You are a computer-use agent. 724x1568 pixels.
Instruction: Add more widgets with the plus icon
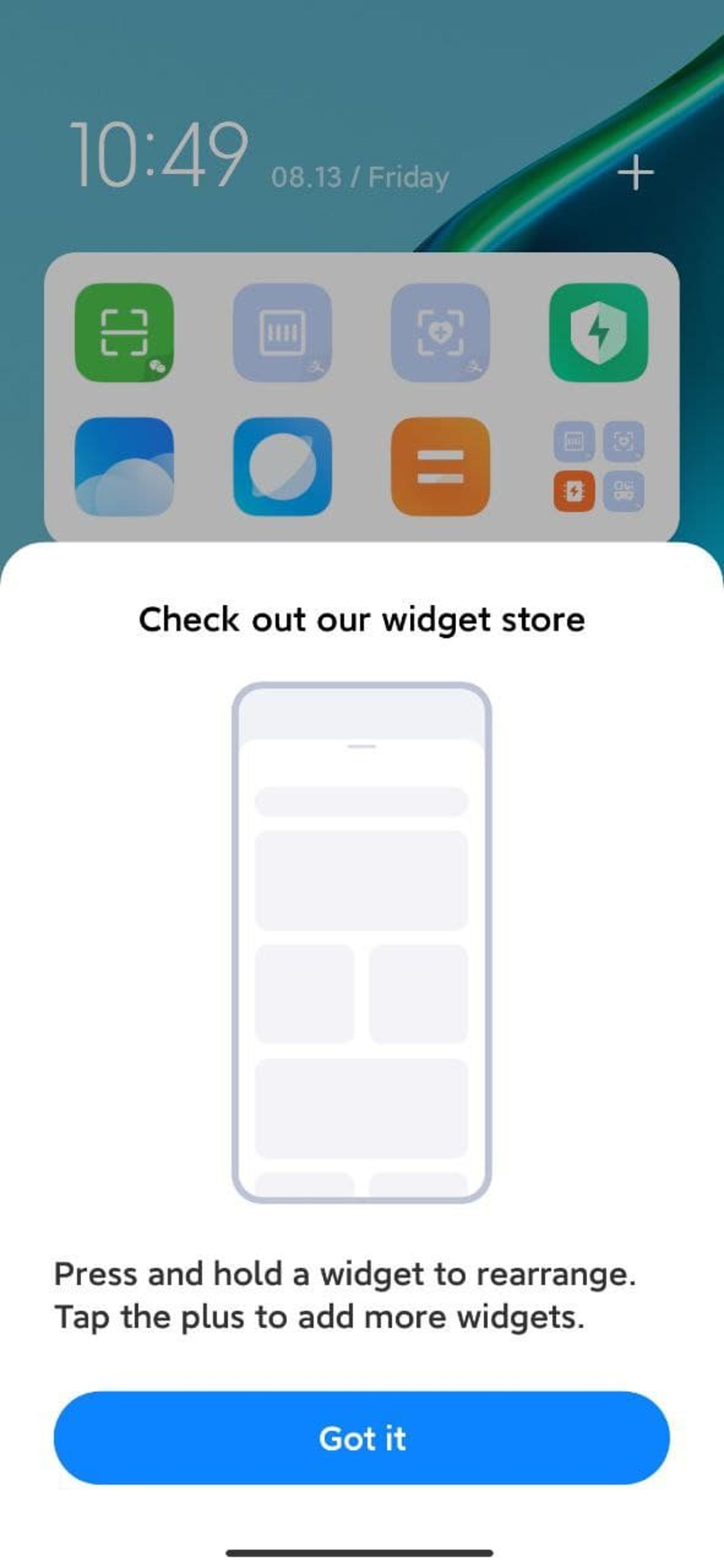pyautogui.click(x=635, y=173)
